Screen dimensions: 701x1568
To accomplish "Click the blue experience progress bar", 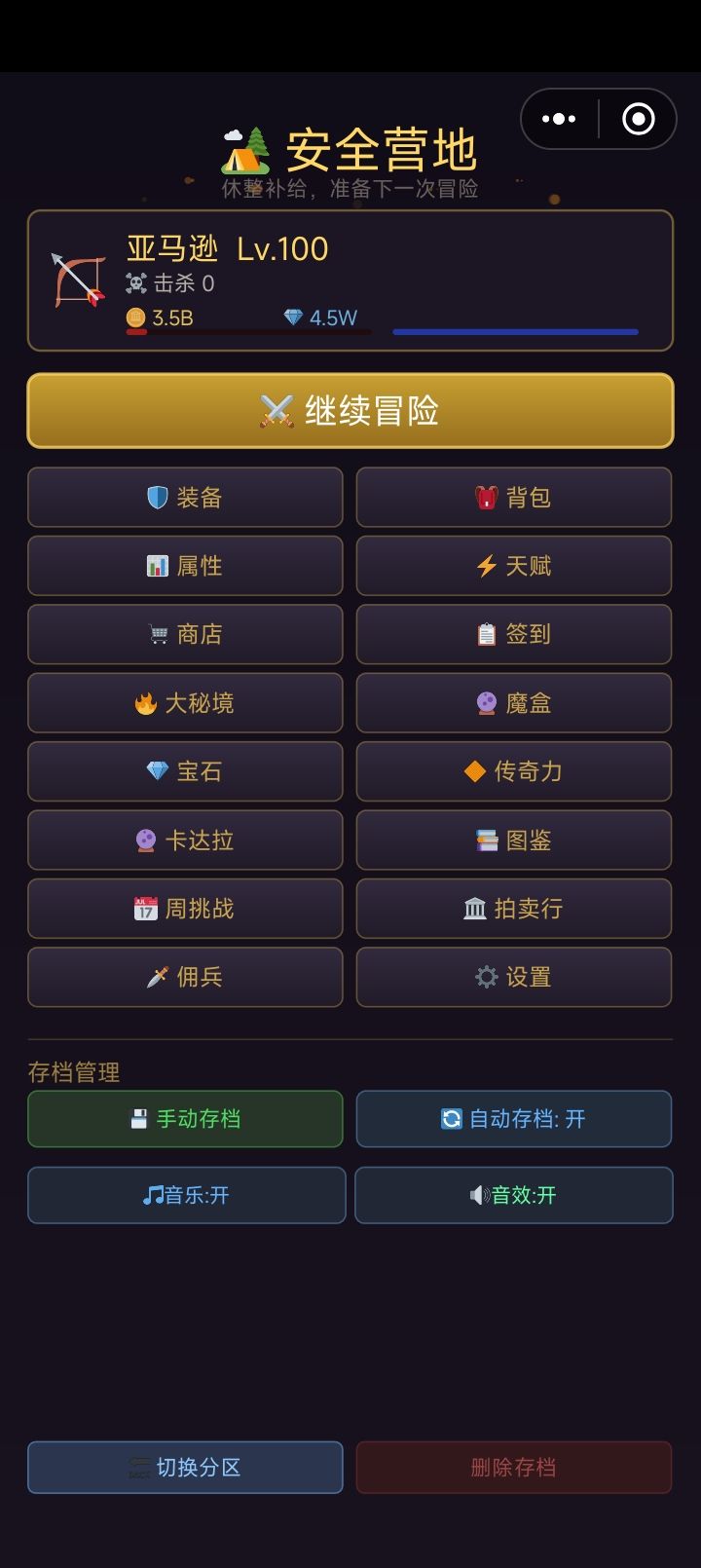I will tap(516, 331).
